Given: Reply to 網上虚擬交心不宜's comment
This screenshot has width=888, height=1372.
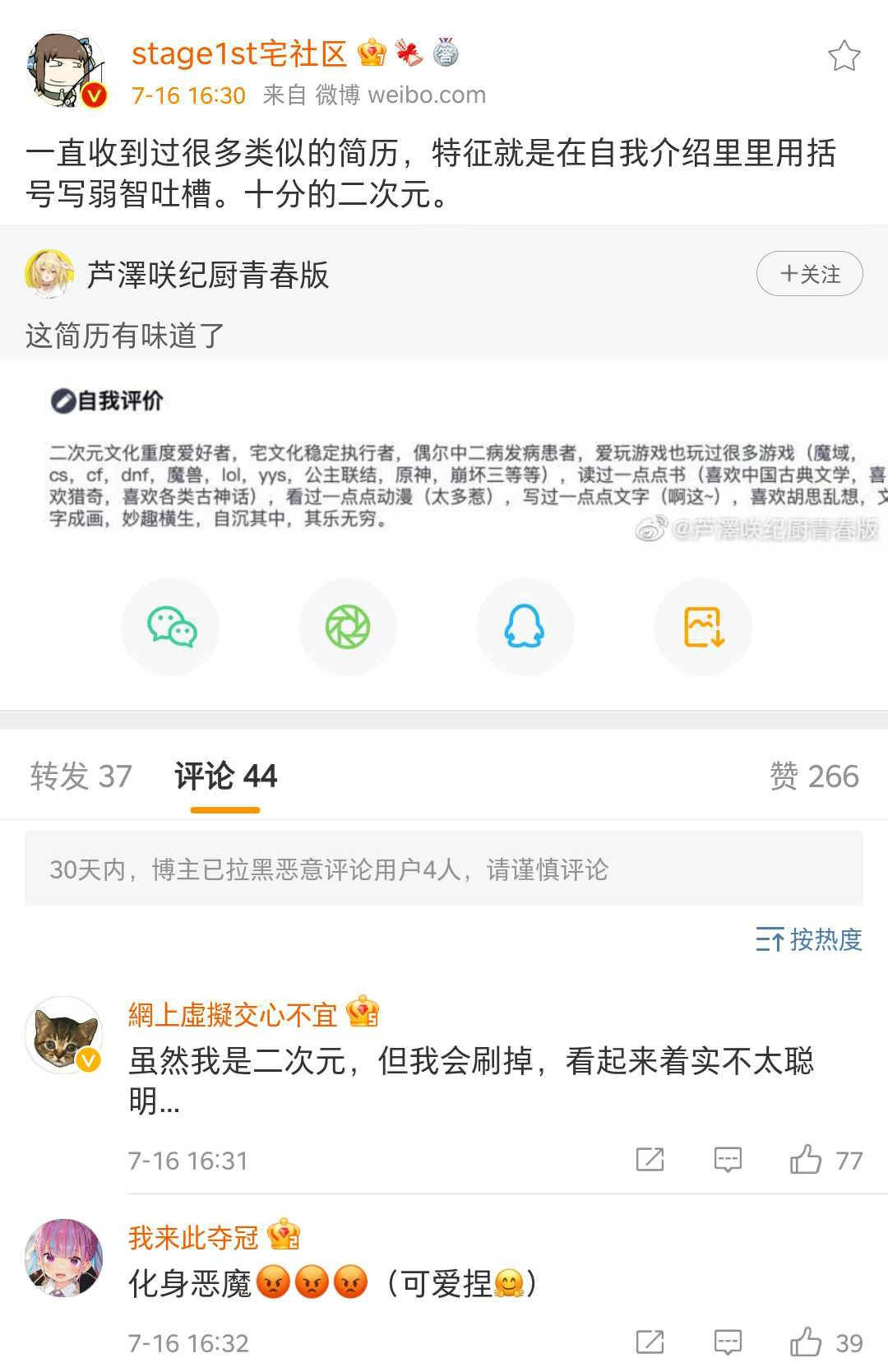Looking at the screenshot, I should (728, 1160).
